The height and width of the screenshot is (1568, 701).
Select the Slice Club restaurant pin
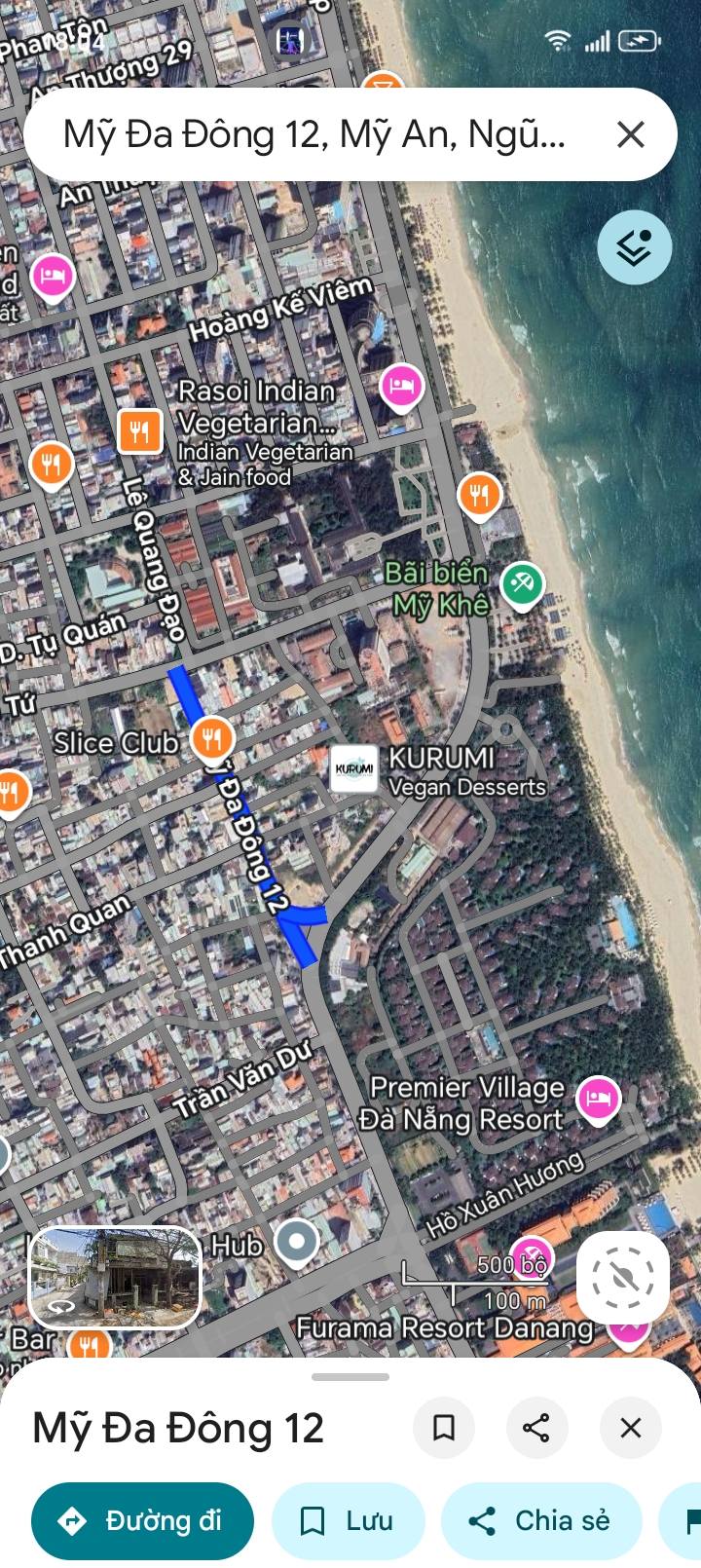pyautogui.click(x=211, y=738)
